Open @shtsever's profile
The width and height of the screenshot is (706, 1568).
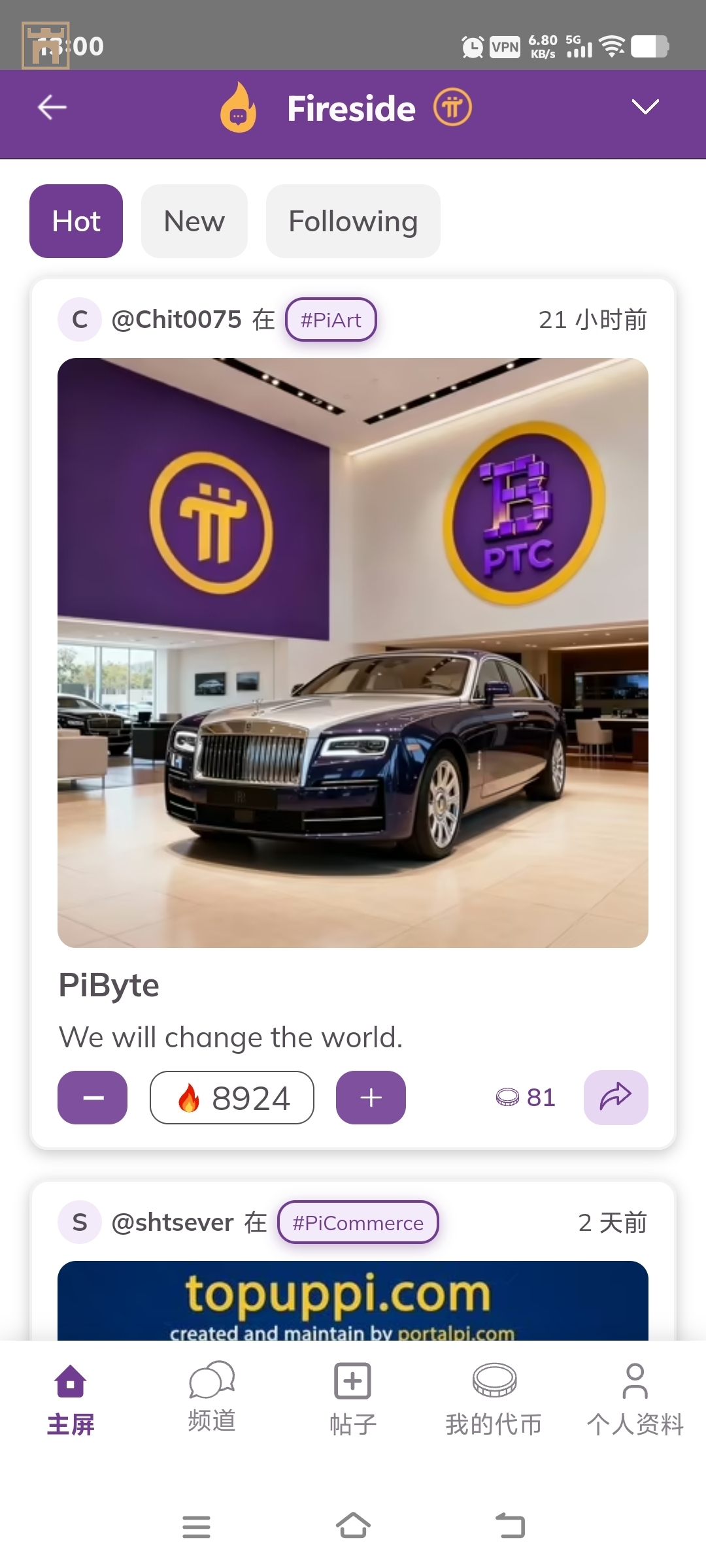(x=172, y=1222)
